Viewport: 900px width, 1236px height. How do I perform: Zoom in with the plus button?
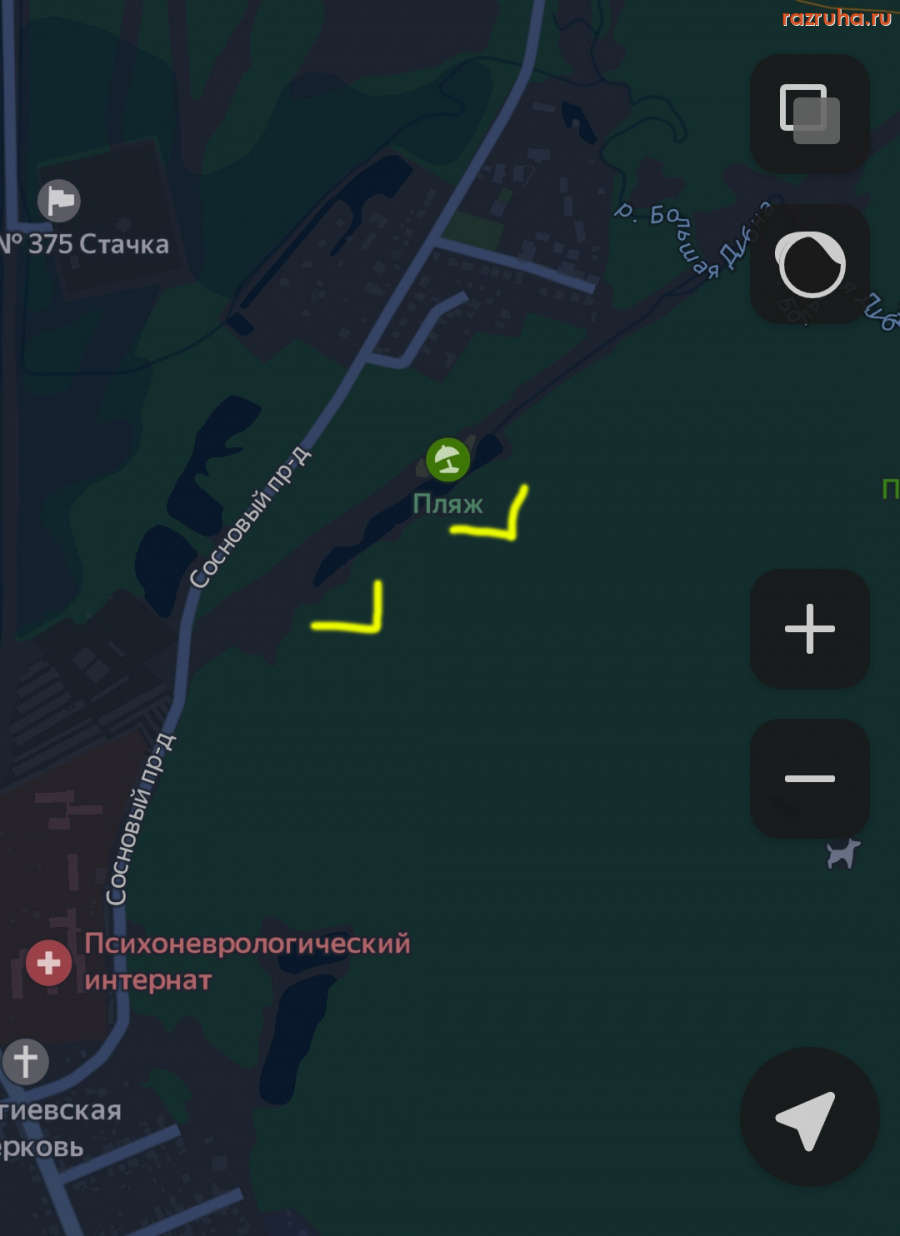[809, 629]
